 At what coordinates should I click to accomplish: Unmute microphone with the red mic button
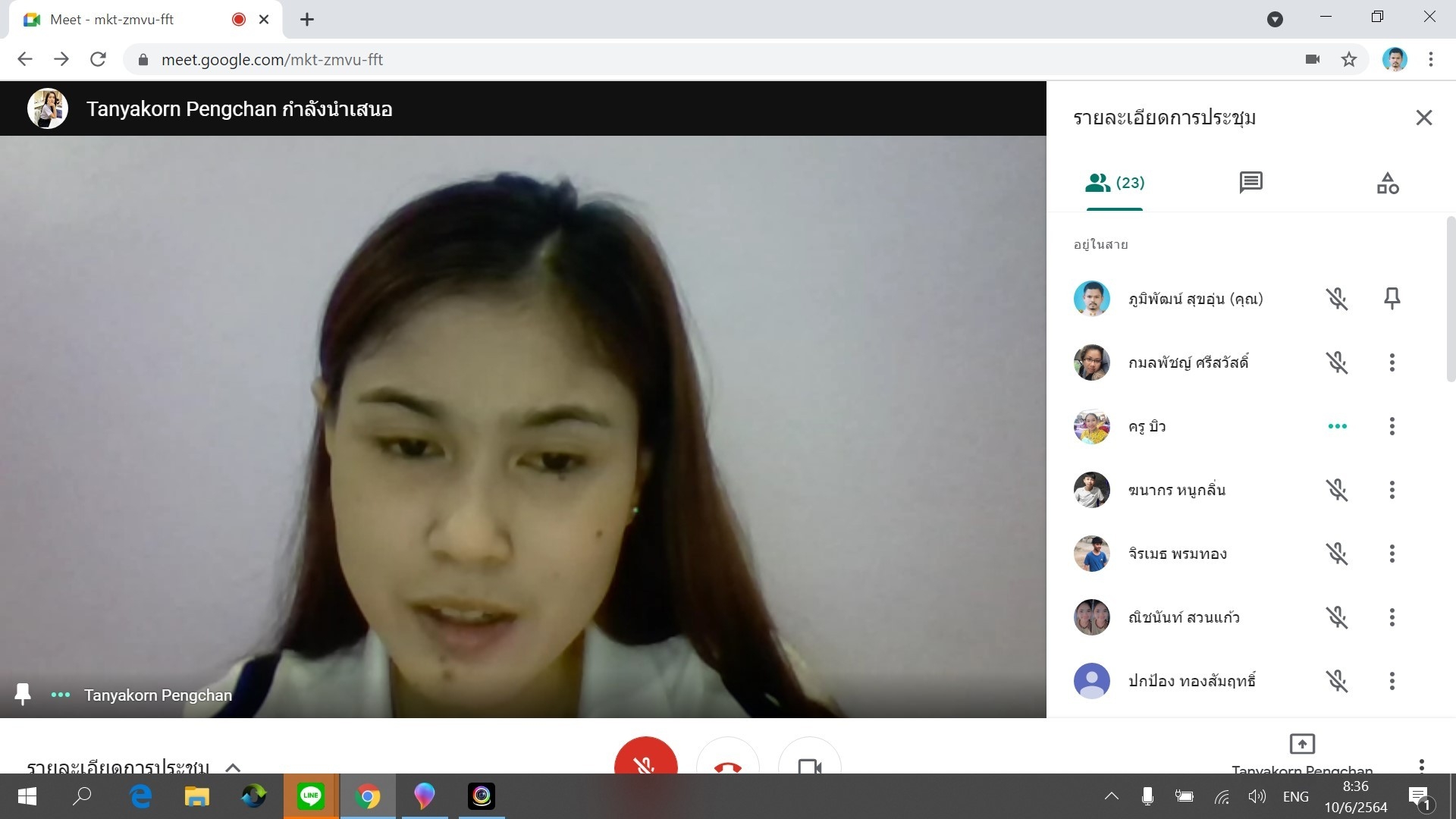645,761
